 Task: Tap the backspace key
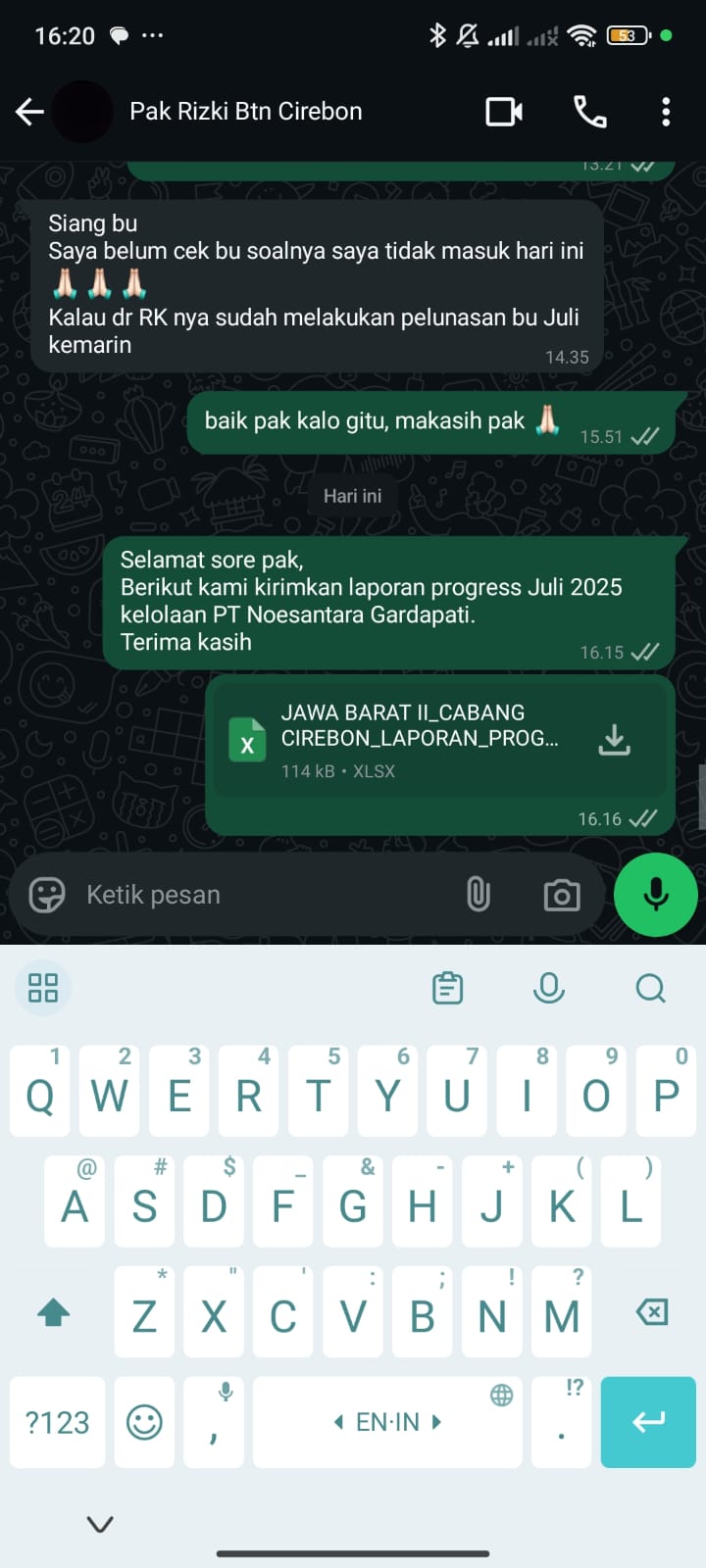click(652, 1312)
